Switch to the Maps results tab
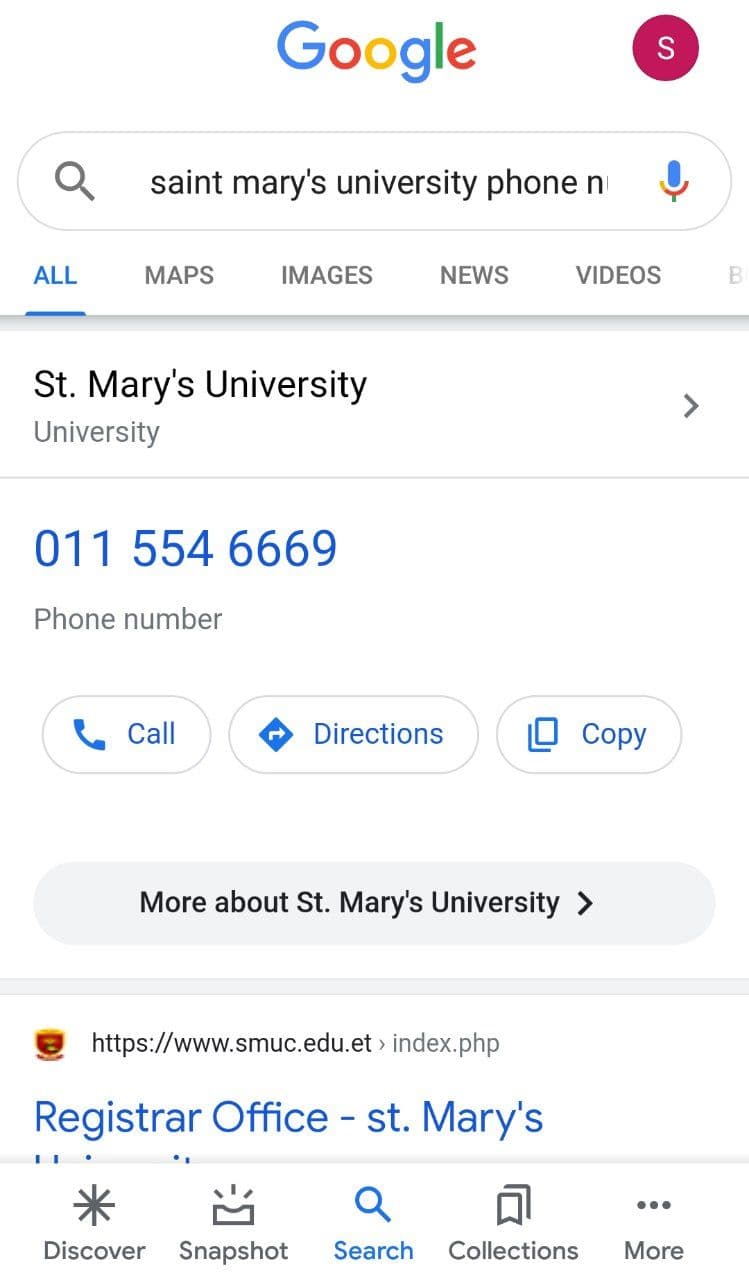Screen dimensions: 749x1280 click(x=179, y=275)
